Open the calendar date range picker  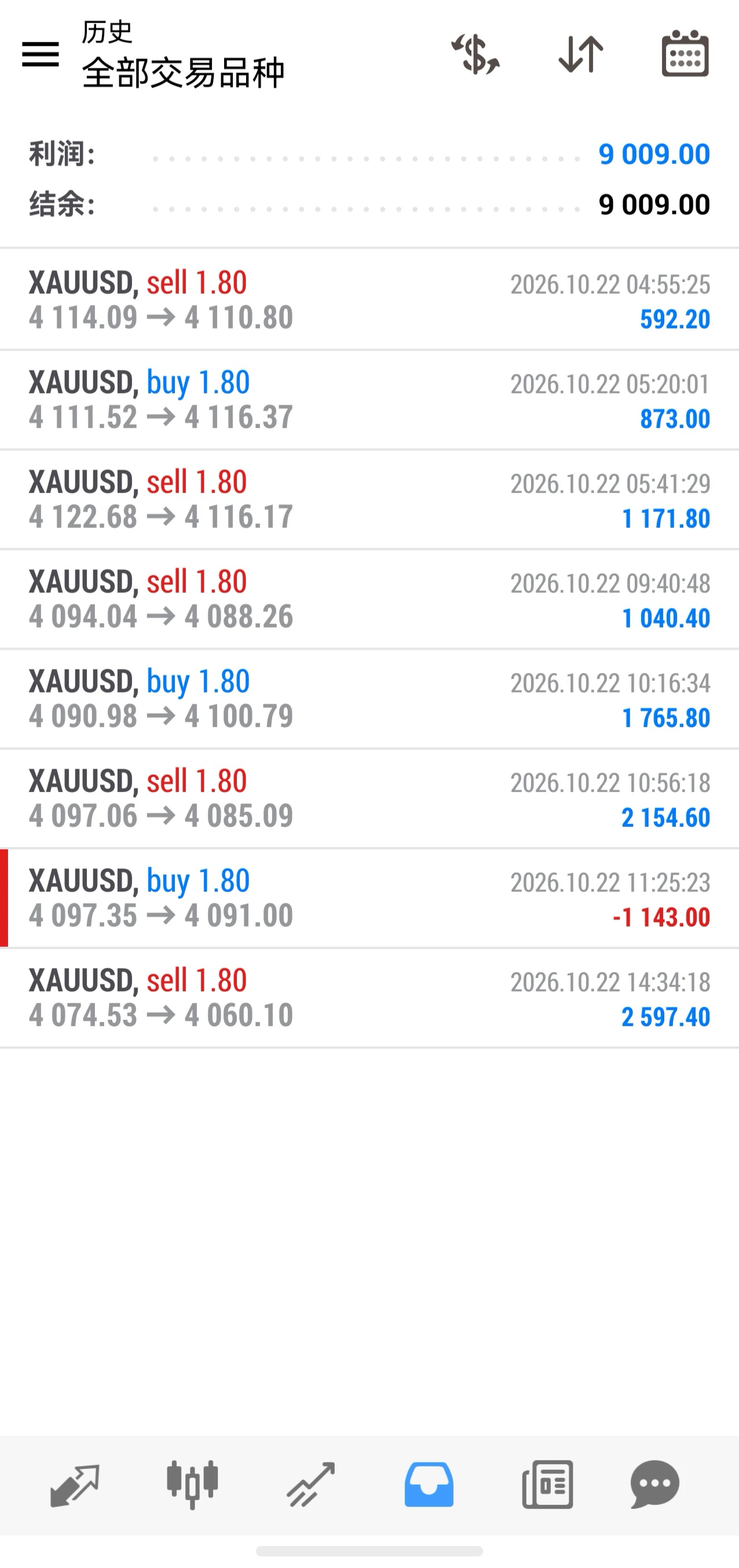pyautogui.click(x=685, y=53)
